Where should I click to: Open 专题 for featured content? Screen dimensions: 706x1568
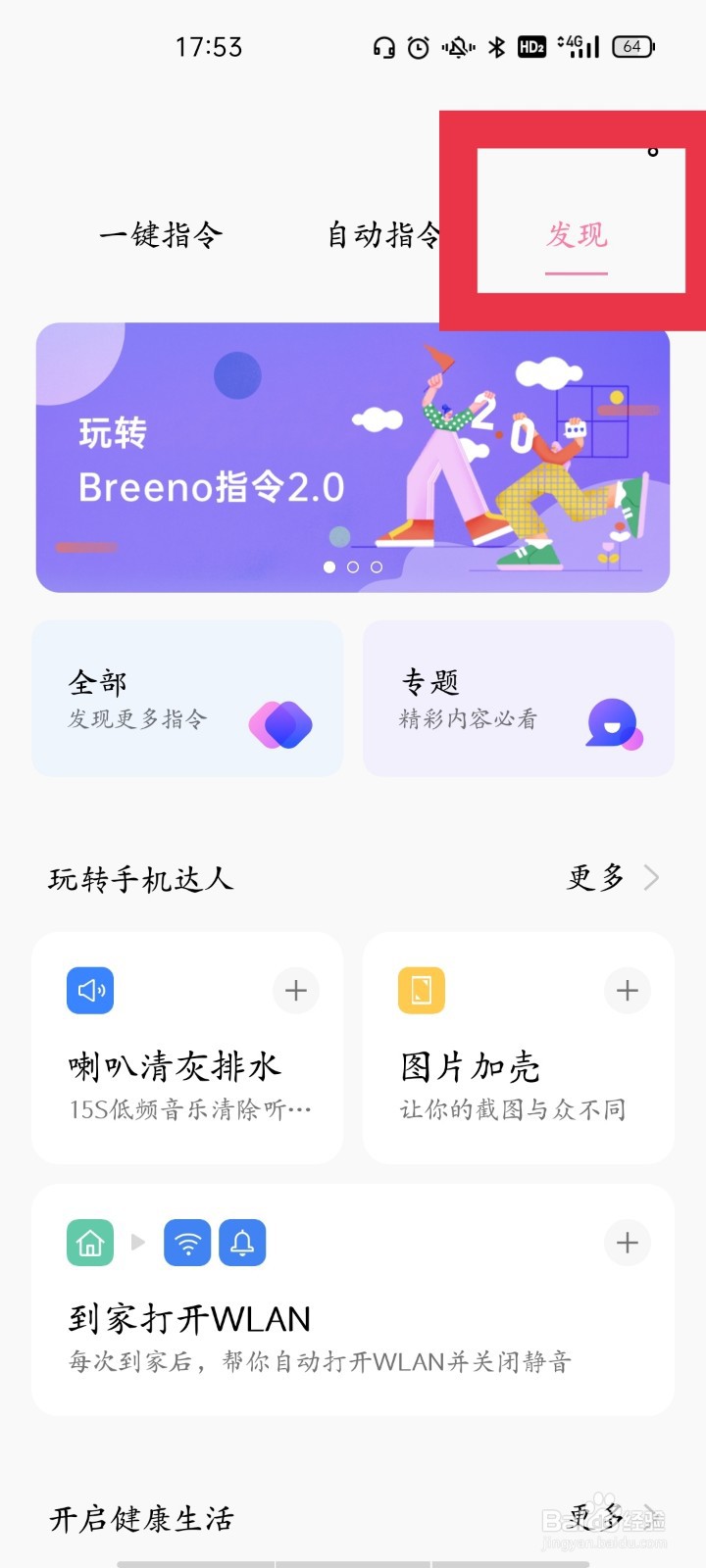(x=518, y=698)
